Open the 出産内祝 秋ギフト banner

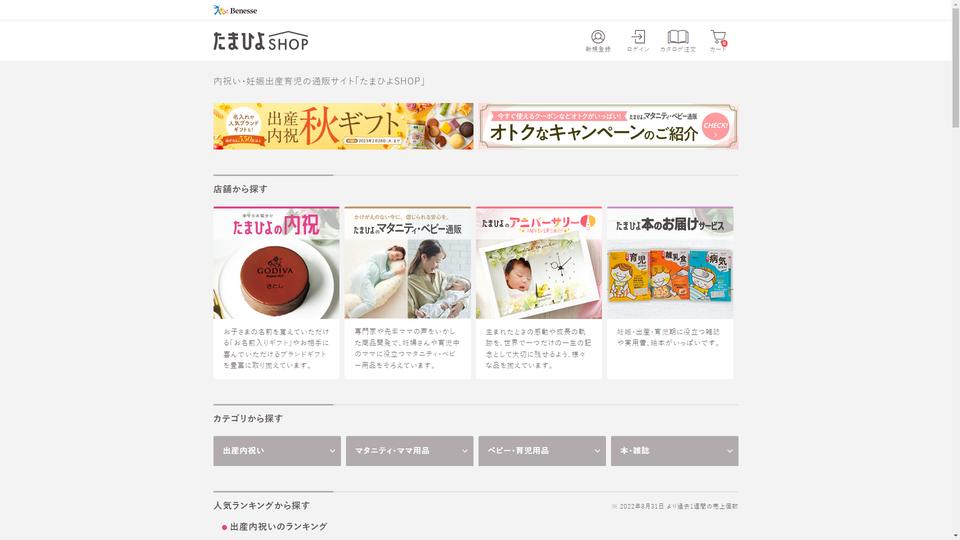coord(343,126)
